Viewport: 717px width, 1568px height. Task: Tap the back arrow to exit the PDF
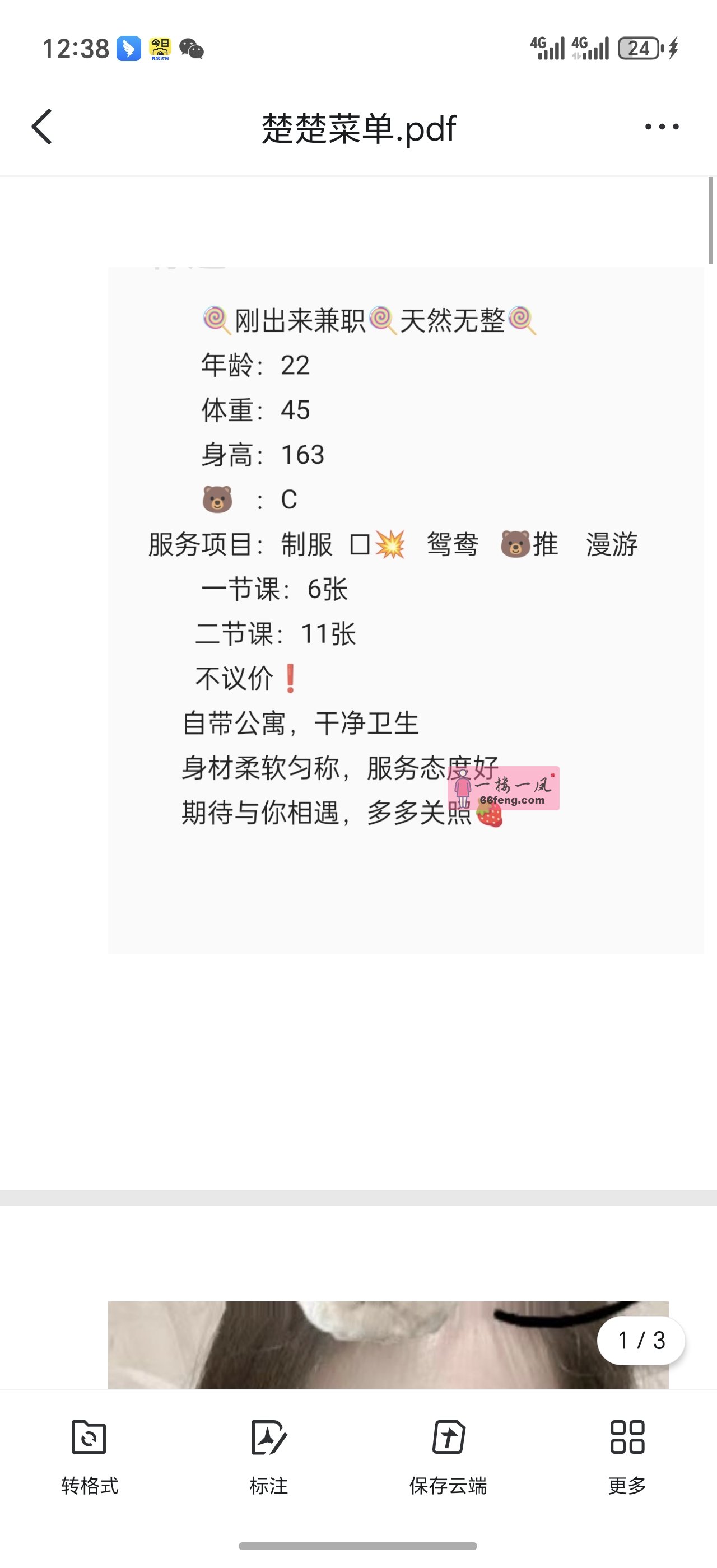tap(40, 127)
